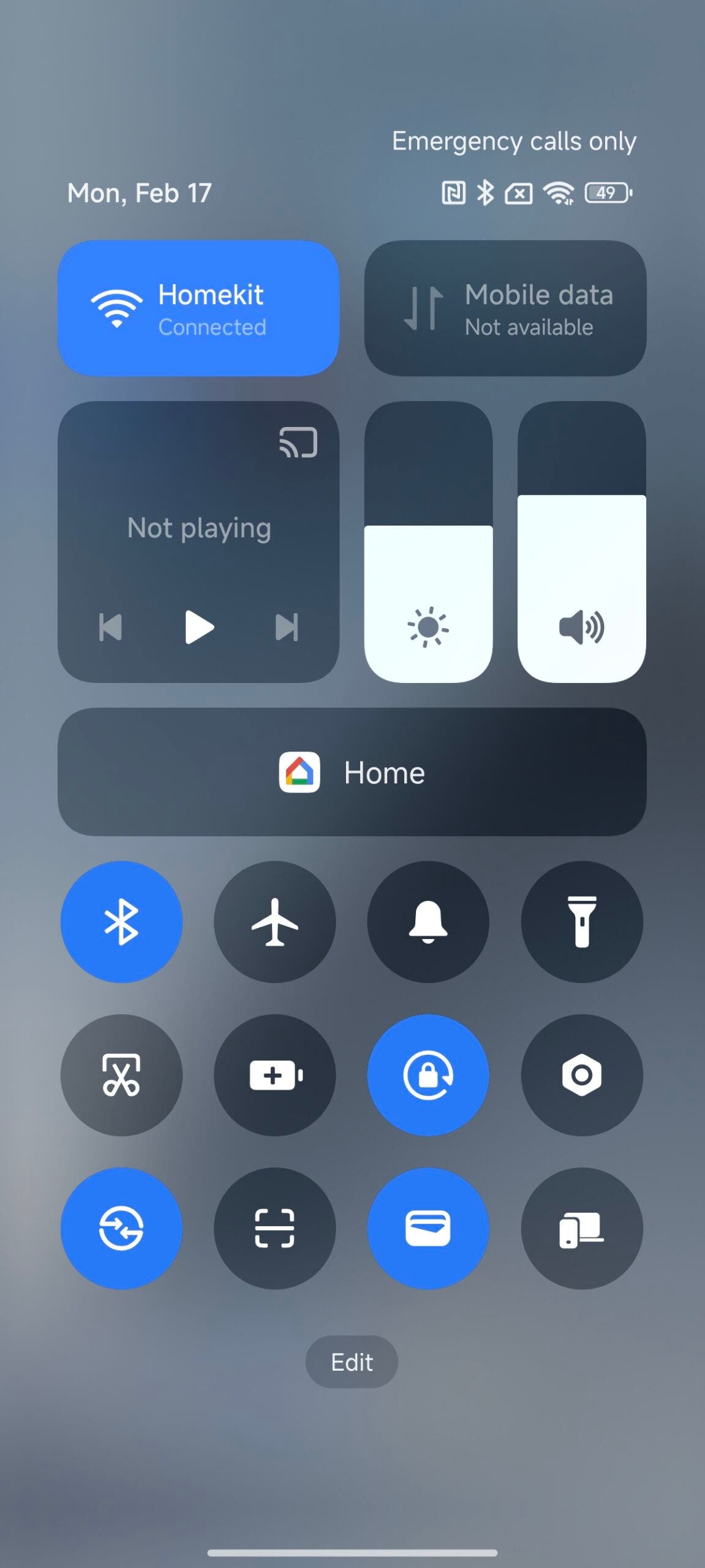Image resolution: width=705 pixels, height=1568 pixels.
Task: Enable airplane mode
Action: 274,922
